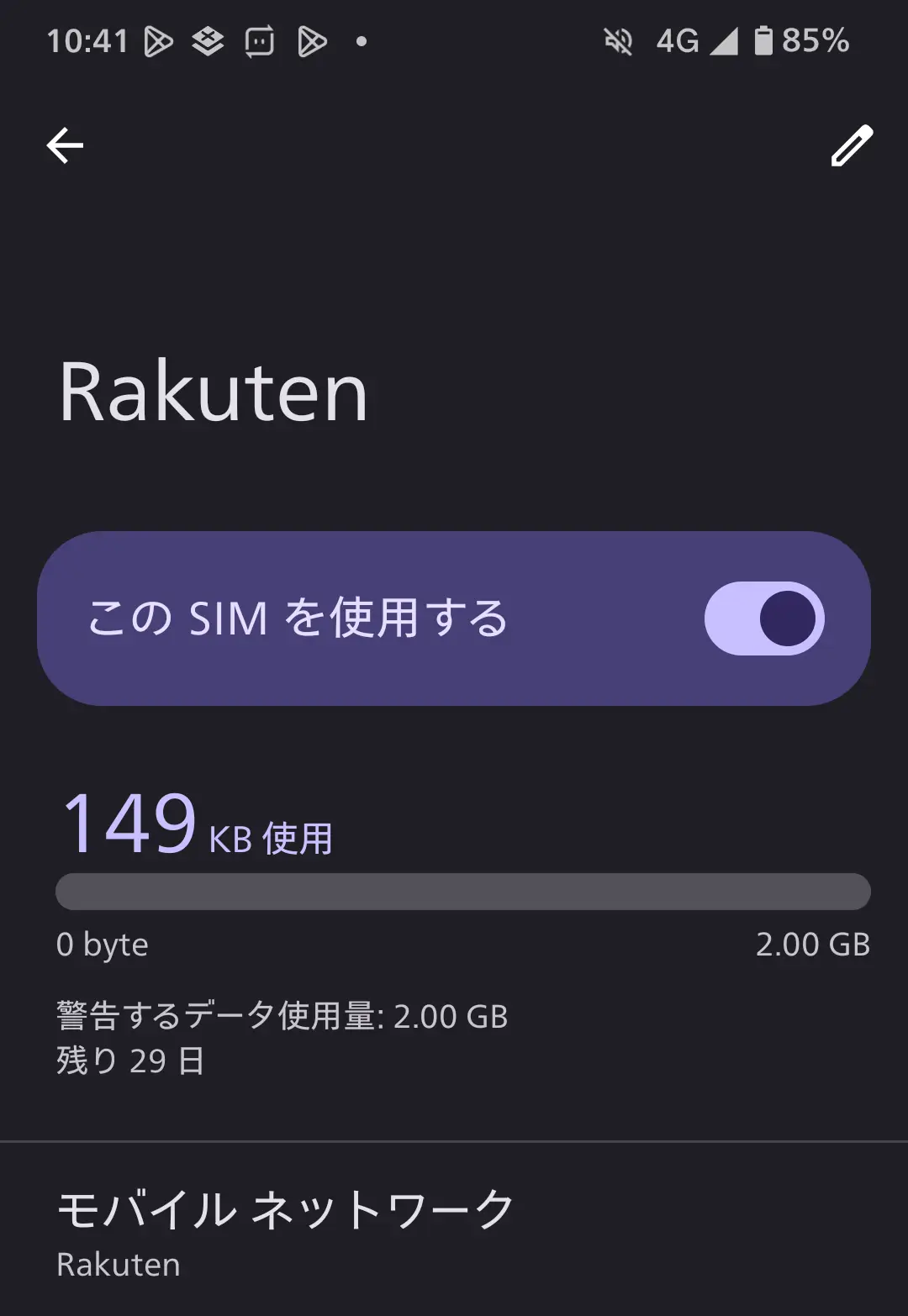Image resolution: width=908 pixels, height=1316 pixels.
Task: Tap the 残り 29 日 remaining days label
Action: coord(130,1061)
